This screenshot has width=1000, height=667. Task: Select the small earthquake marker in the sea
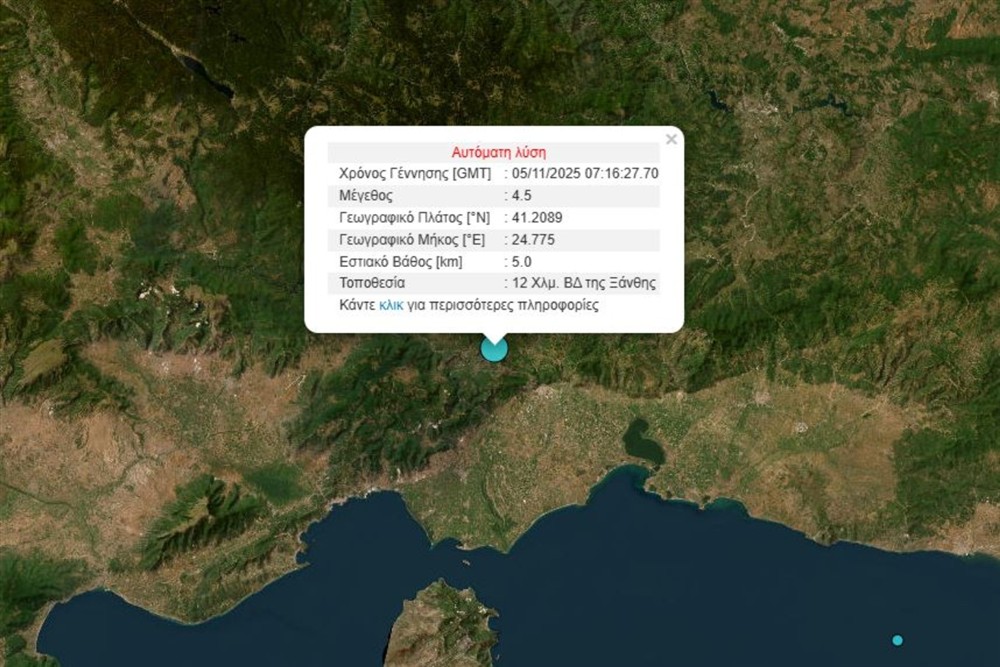897,640
